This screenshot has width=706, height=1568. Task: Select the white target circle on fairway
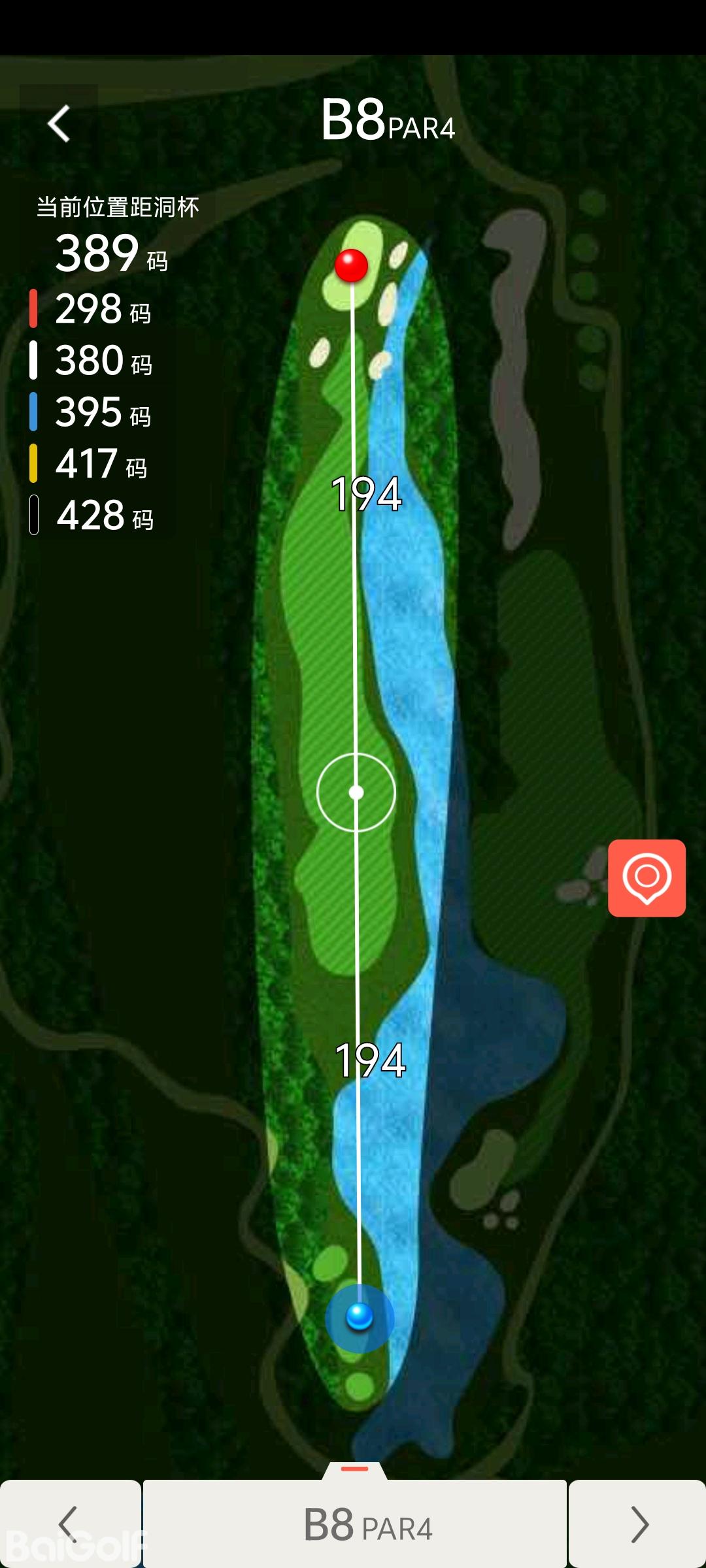(x=356, y=792)
